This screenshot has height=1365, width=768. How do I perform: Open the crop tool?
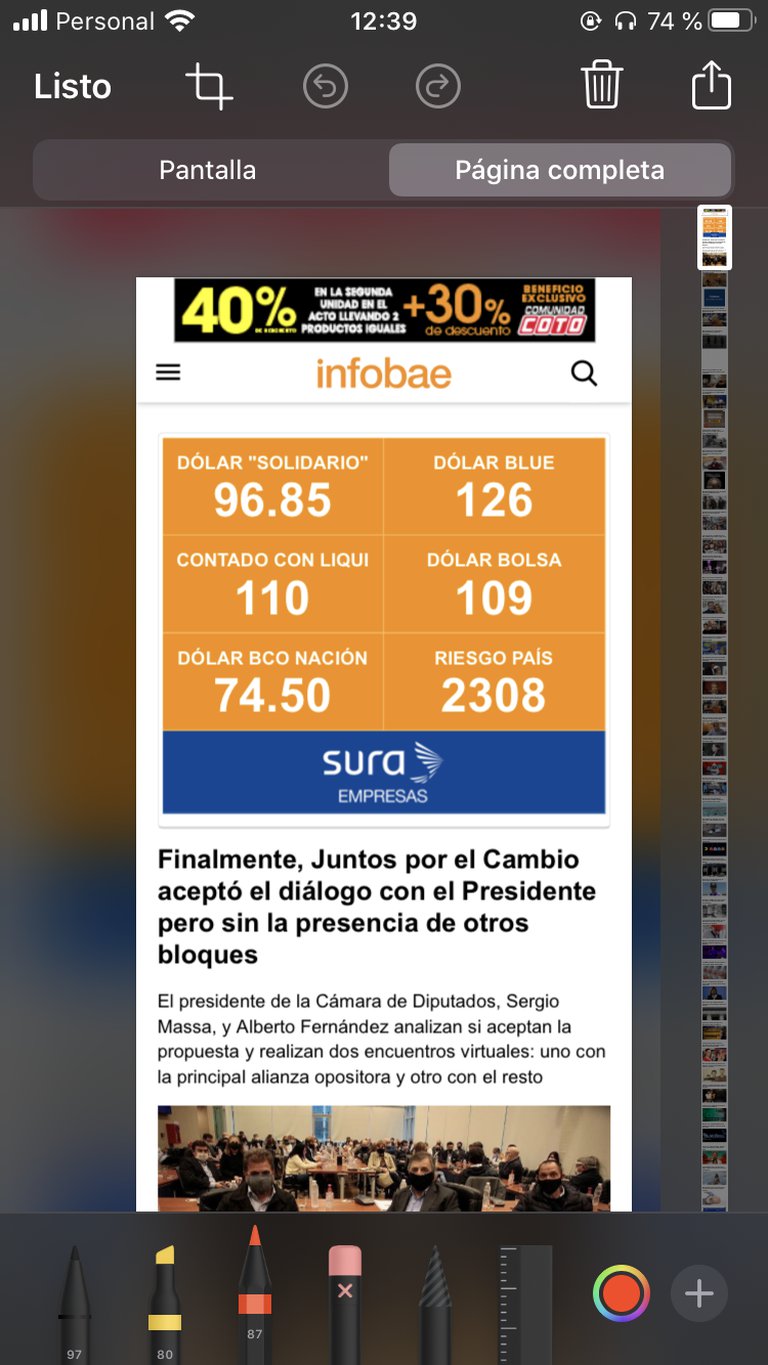tap(209, 87)
